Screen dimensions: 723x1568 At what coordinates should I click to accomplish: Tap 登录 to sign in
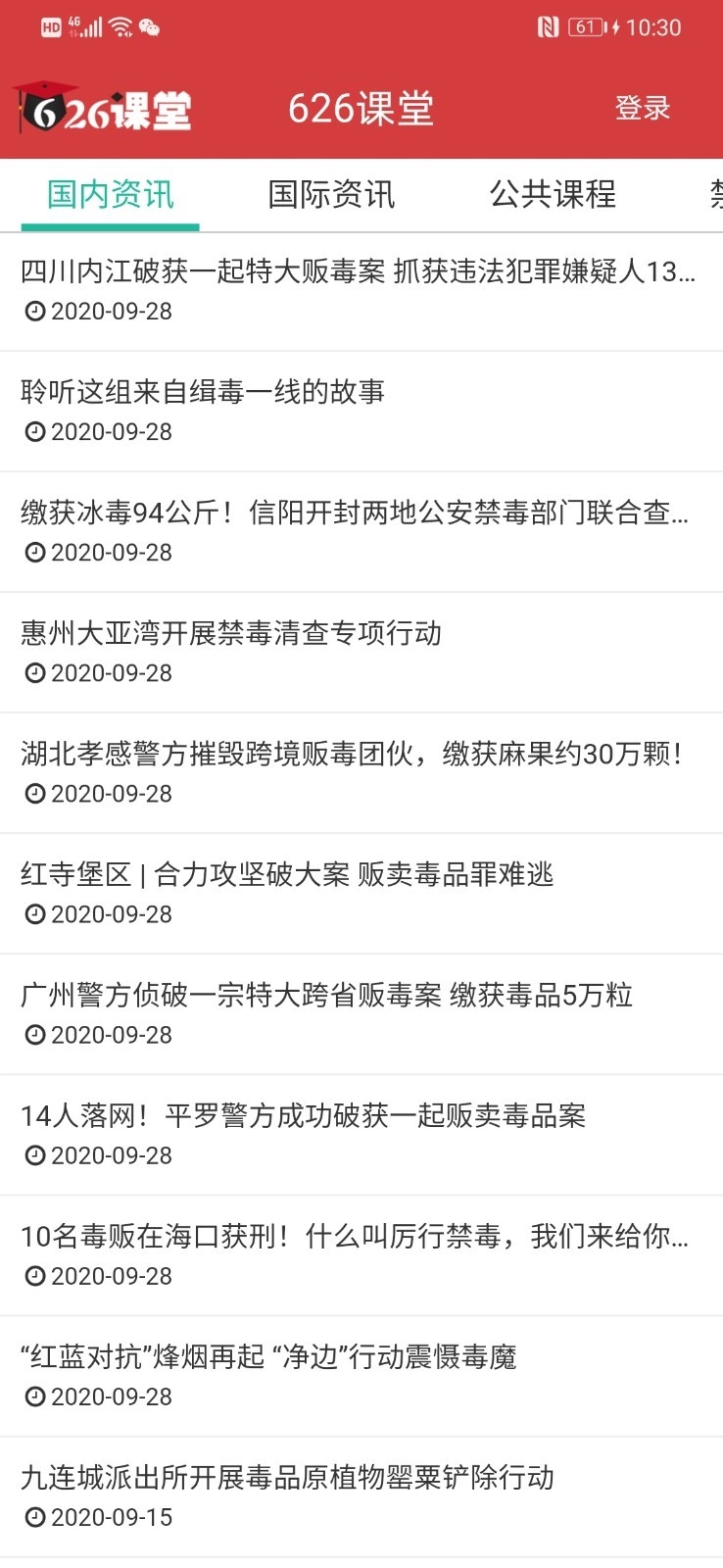(x=644, y=108)
